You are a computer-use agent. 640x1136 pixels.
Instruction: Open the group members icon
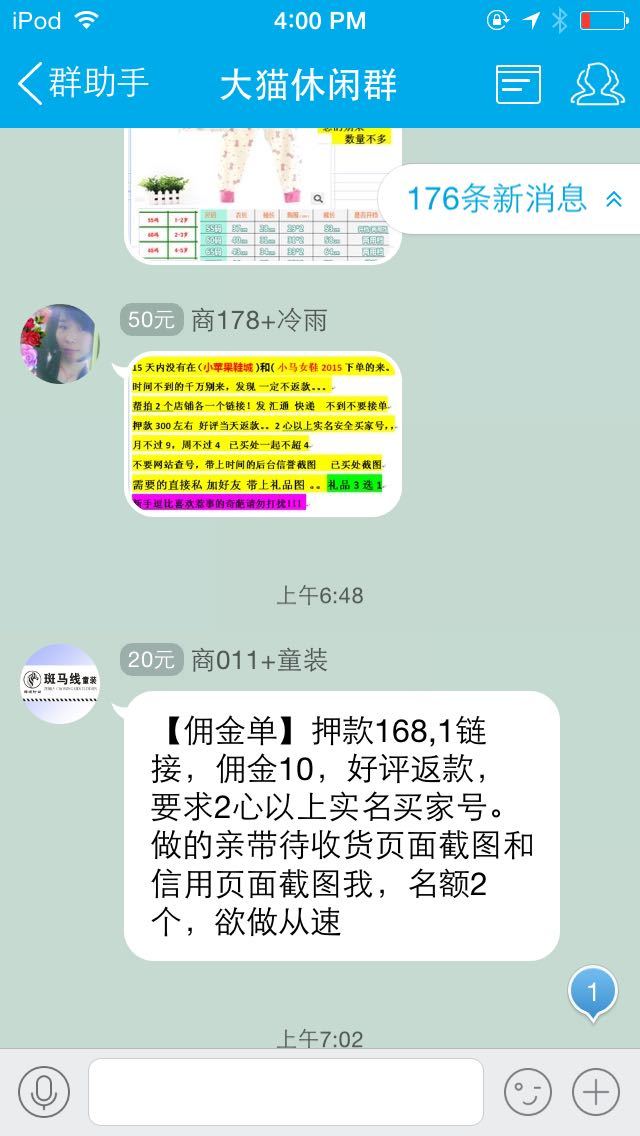coord(596,85)
